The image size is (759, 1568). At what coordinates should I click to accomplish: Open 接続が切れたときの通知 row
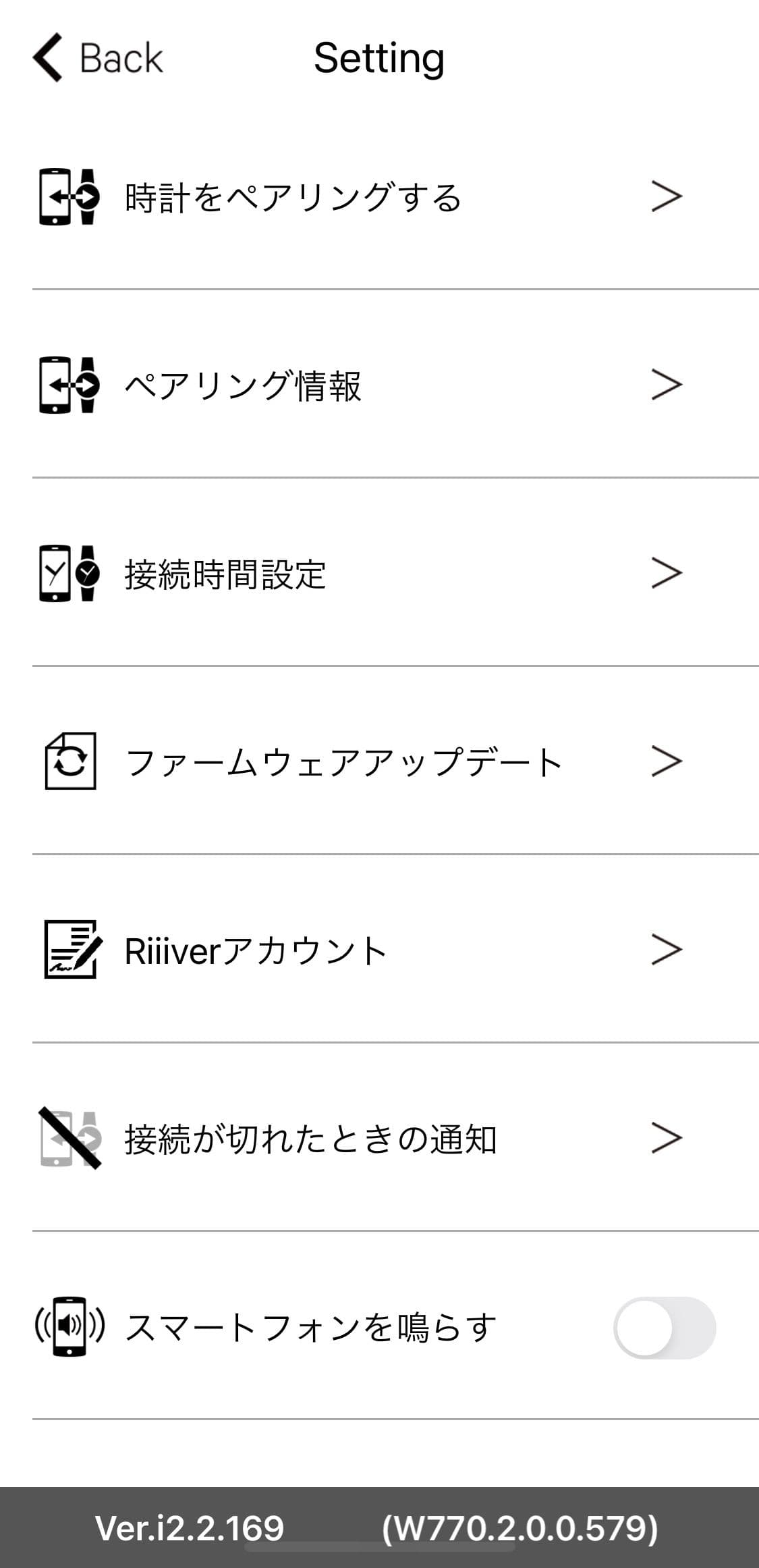(395, 1137)
